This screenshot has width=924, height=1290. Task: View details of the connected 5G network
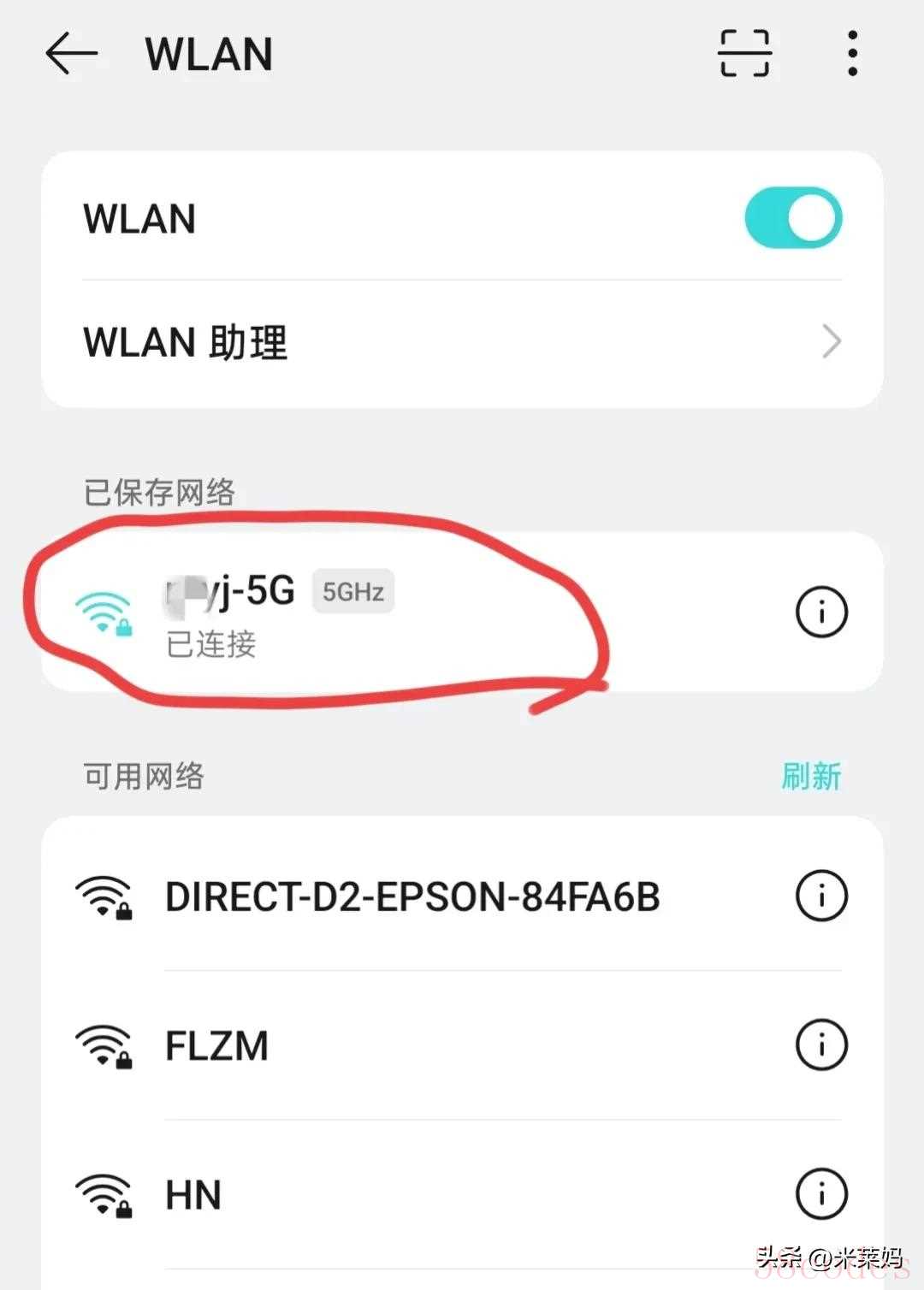coord(821,612)
